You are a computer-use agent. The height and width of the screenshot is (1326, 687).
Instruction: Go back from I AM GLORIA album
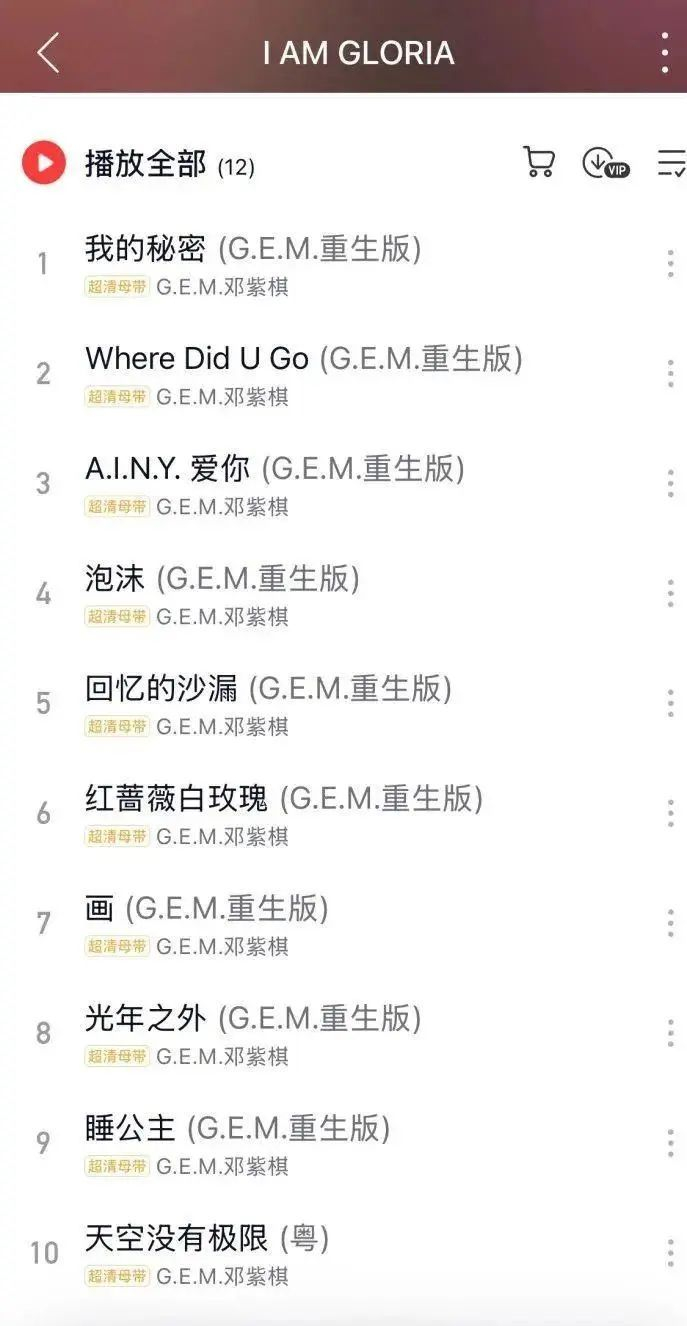(x=47, y=52)
